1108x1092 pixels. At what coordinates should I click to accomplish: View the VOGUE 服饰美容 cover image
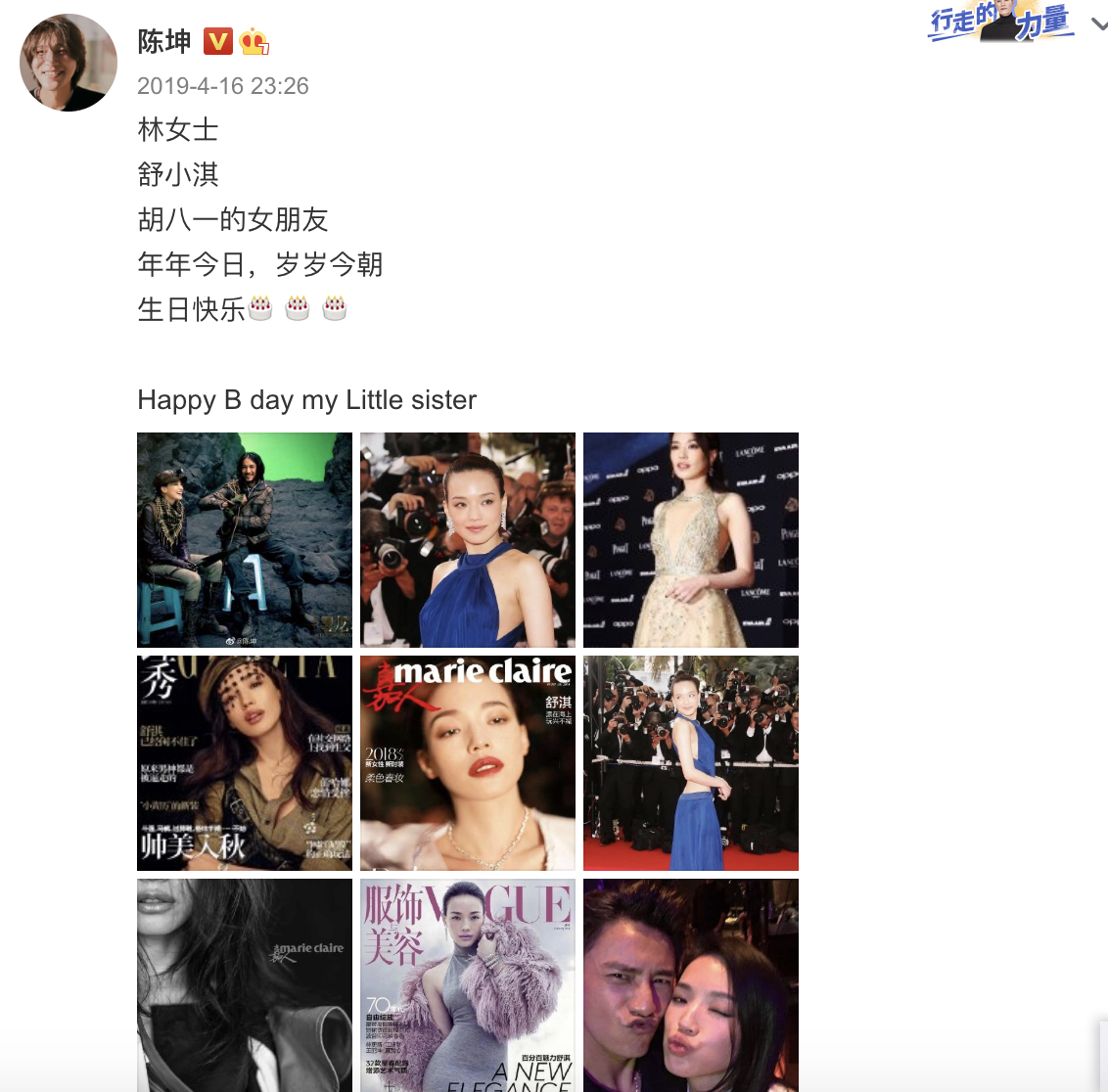click(468, 984)
